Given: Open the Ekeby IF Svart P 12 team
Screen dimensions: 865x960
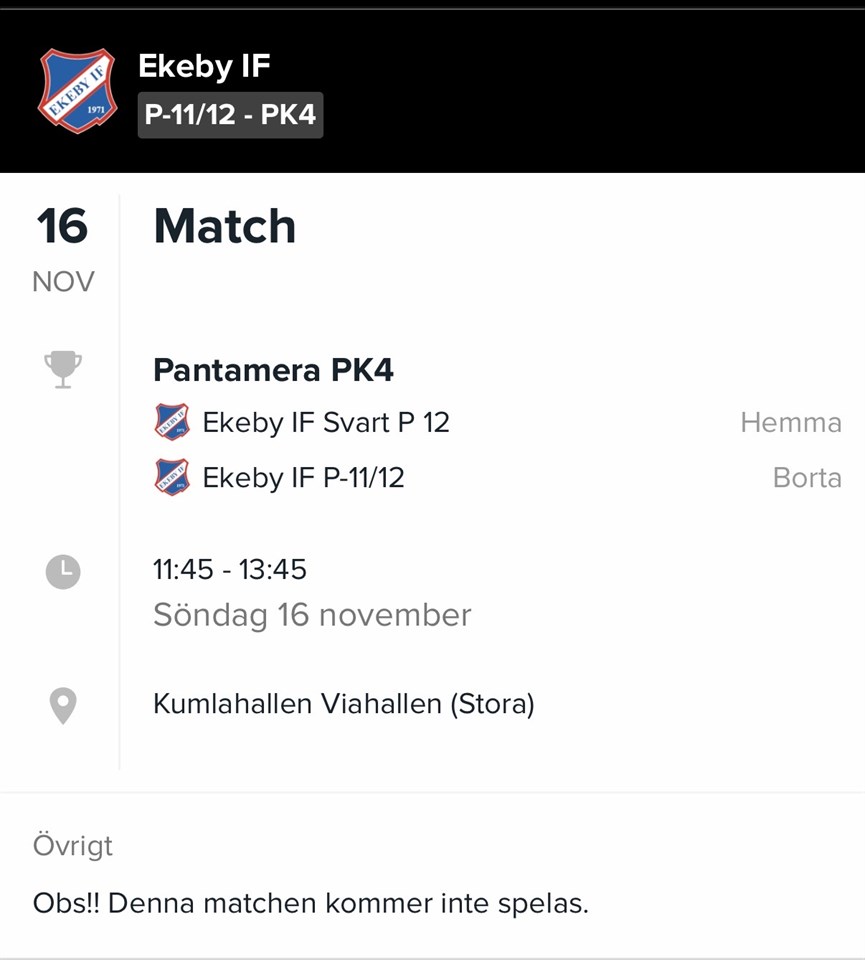Looking at the screenshot, I should 325,422.
